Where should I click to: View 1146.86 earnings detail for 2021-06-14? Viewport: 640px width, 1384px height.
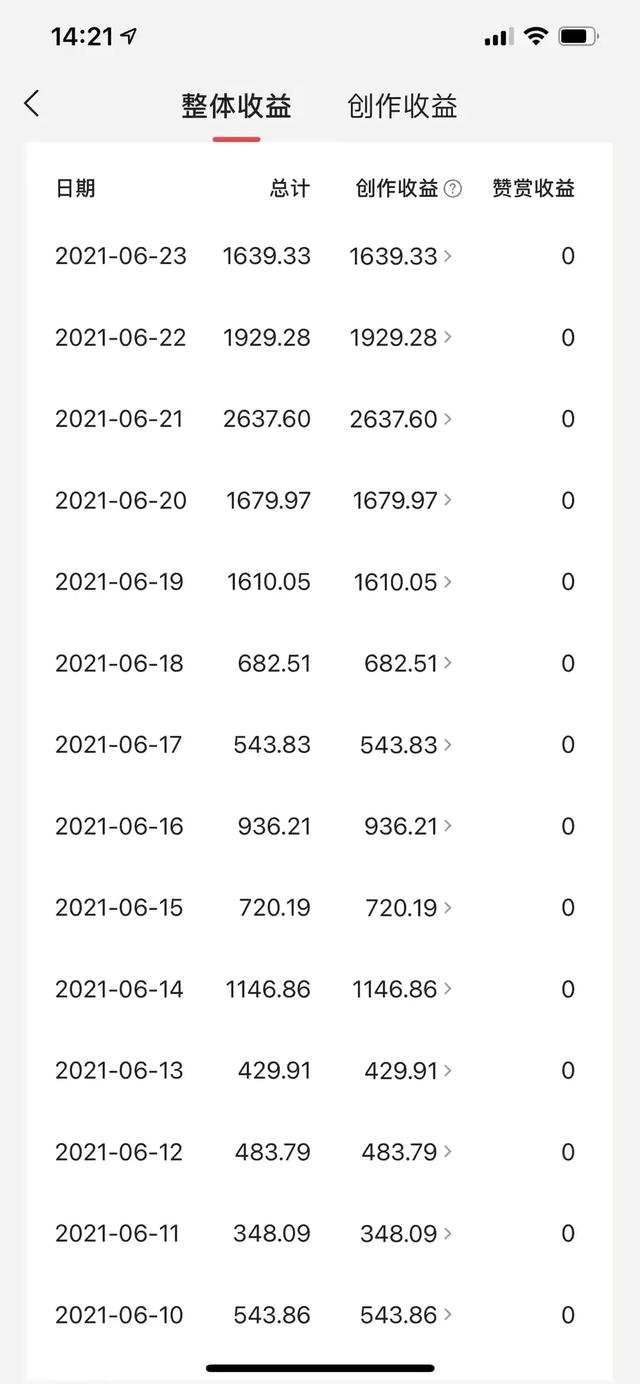click(402, 989)
